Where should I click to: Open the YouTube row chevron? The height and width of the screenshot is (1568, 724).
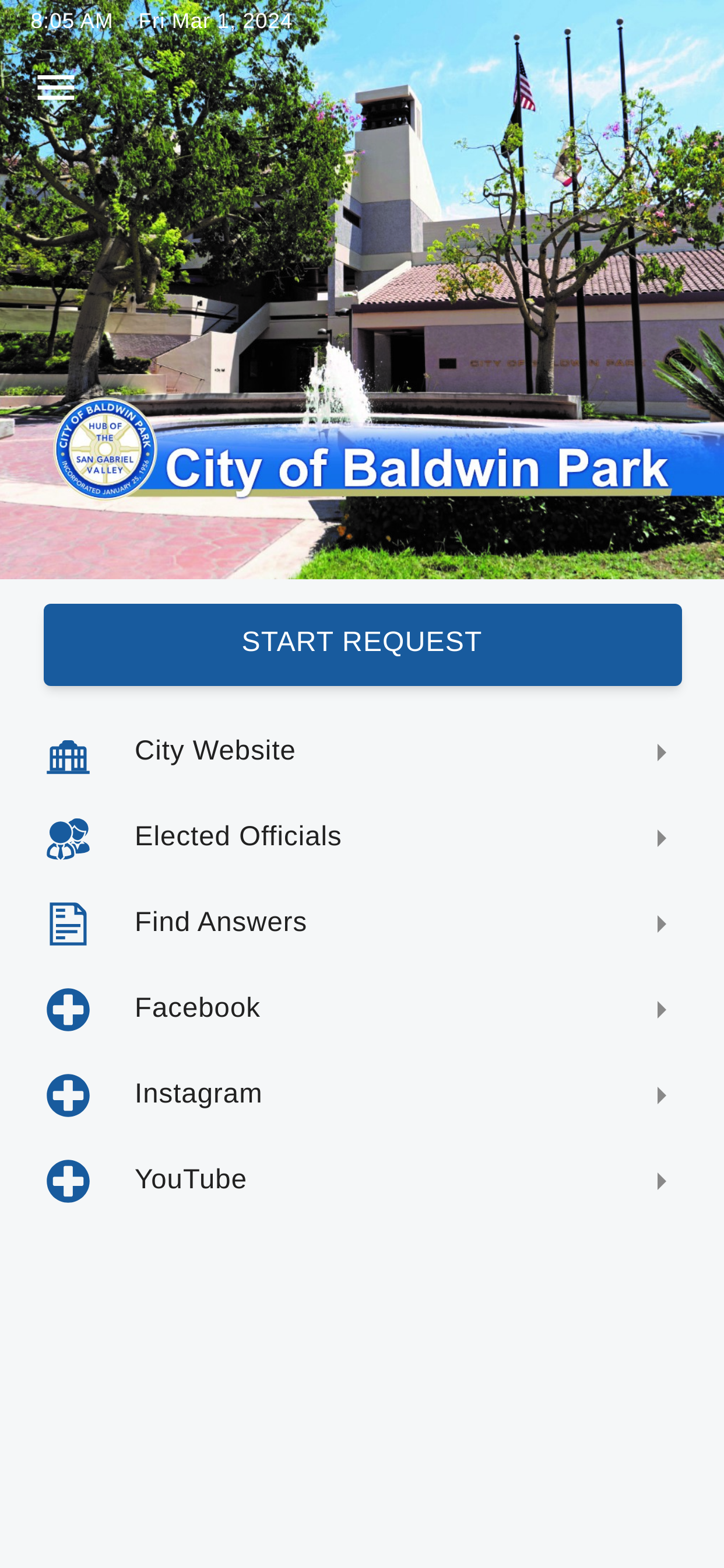[661, 1179]
